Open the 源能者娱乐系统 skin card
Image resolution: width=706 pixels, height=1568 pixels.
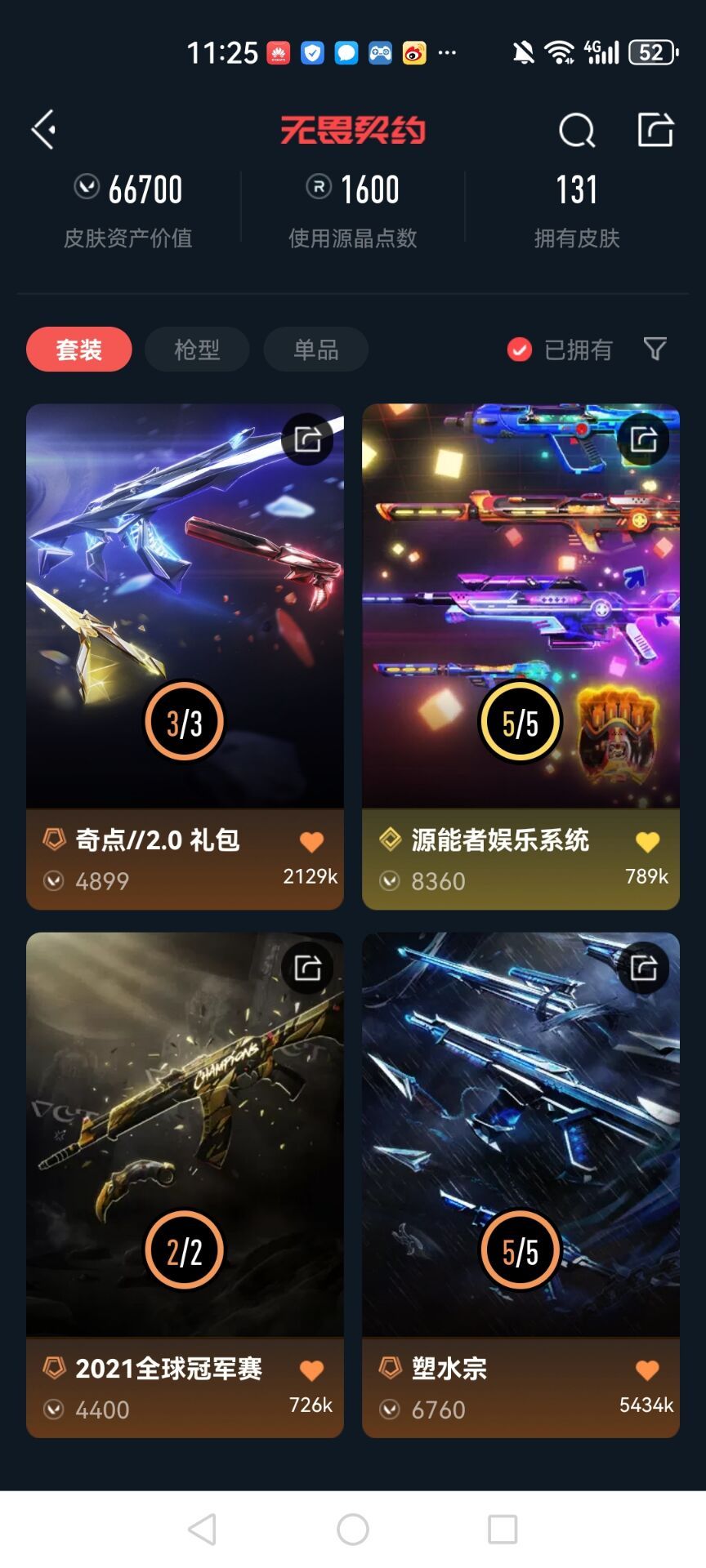[521, 657]
